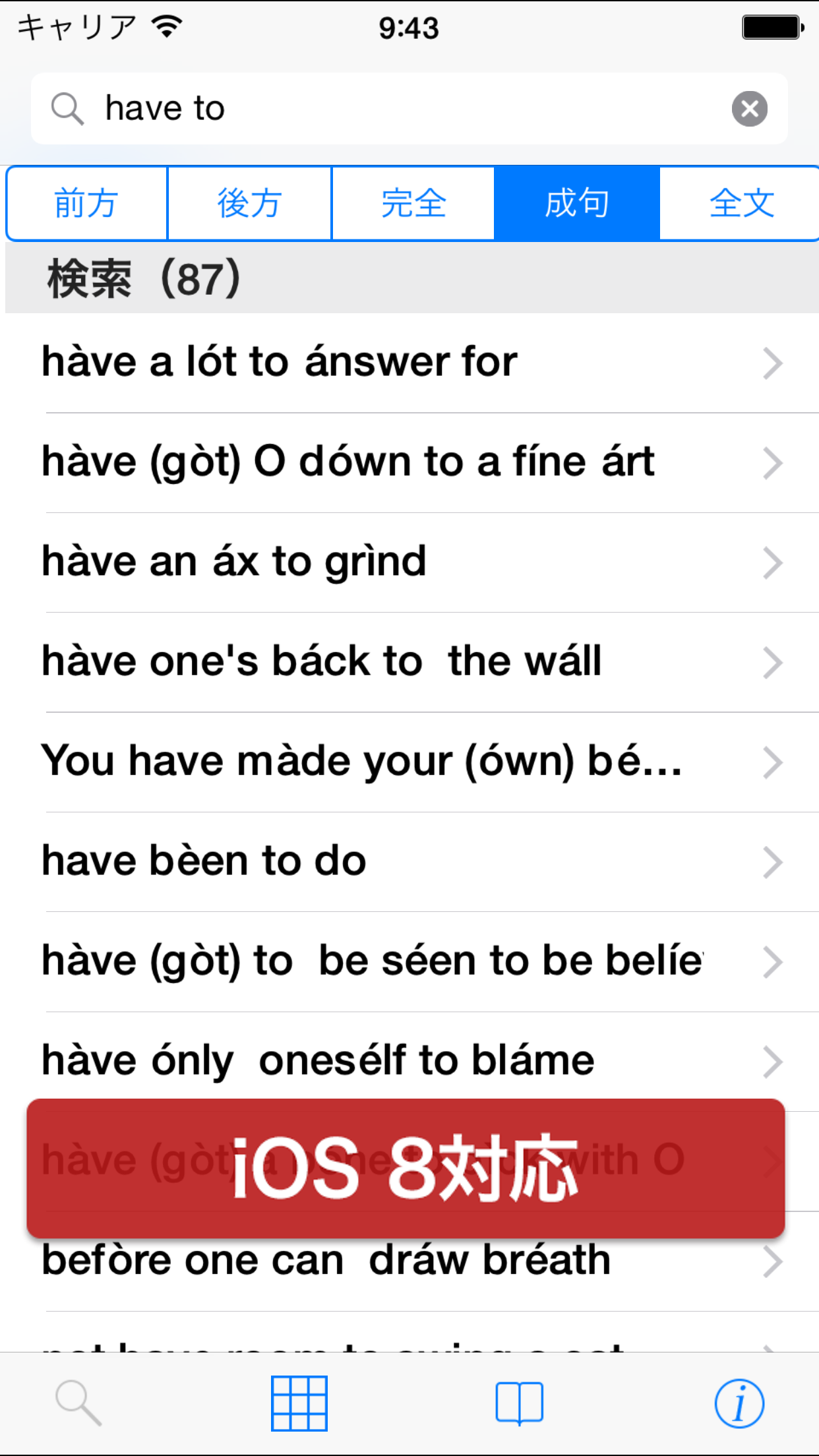Open "have bèen to do" entry

[x=409, y=861]
